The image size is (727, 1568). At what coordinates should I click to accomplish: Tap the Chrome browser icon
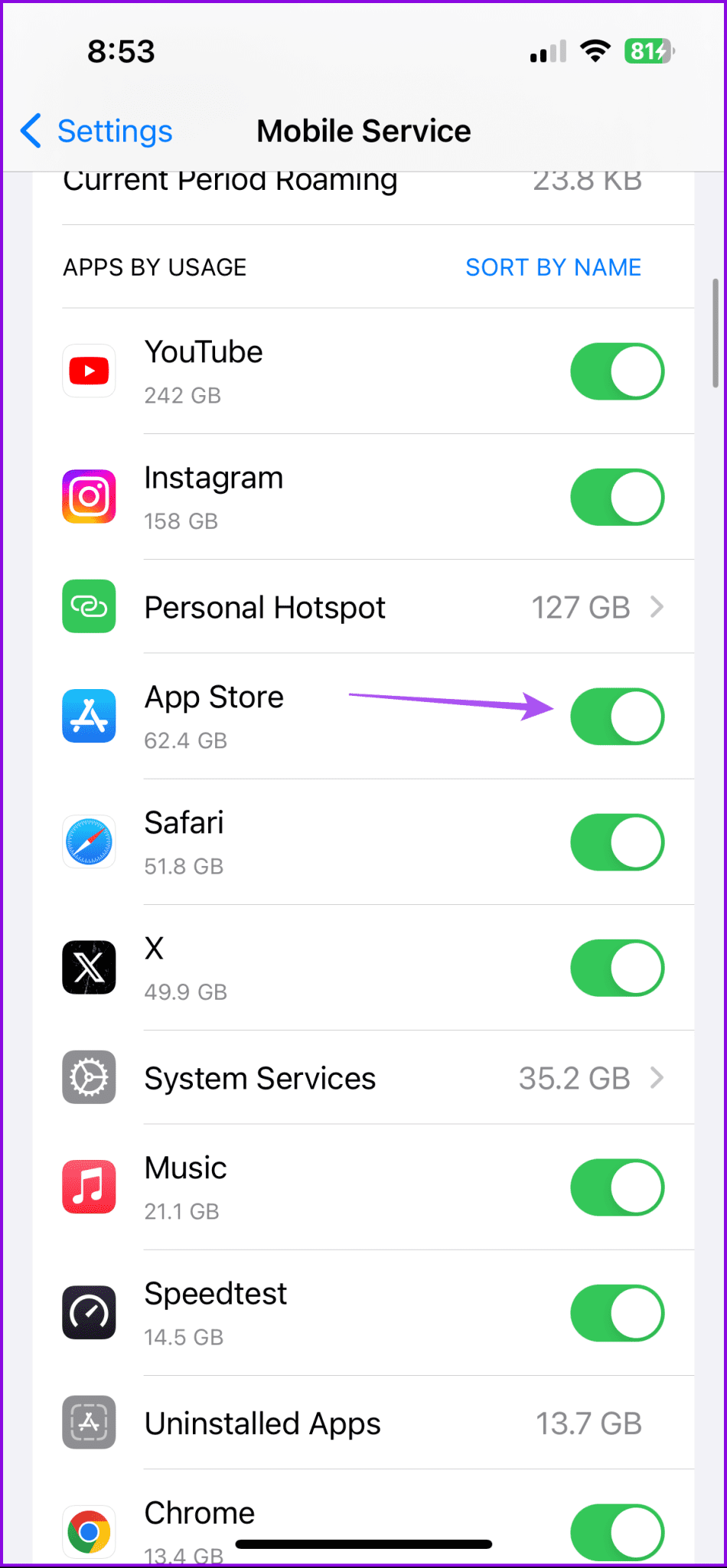click(x=89, y=1531)
